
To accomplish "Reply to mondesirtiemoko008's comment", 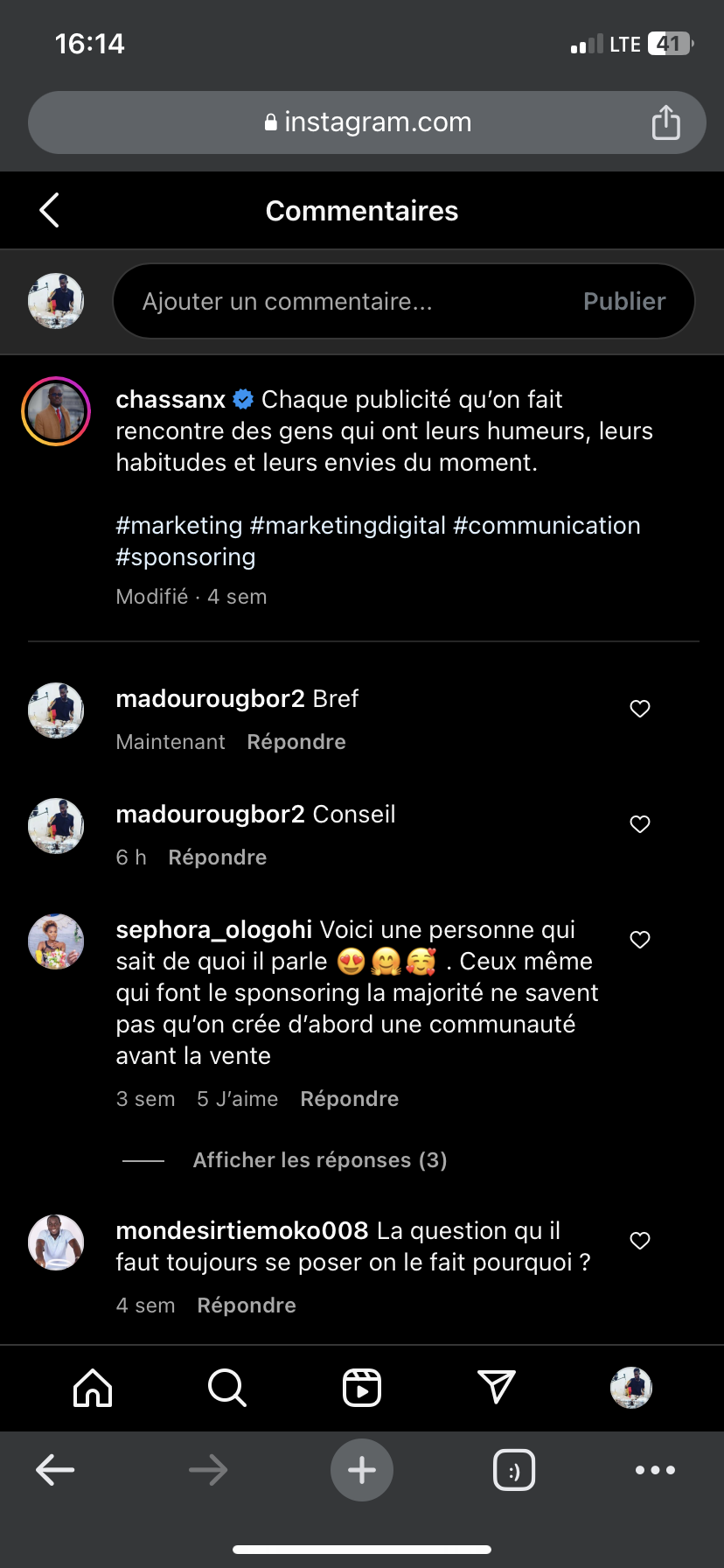I will point(247,1305).
